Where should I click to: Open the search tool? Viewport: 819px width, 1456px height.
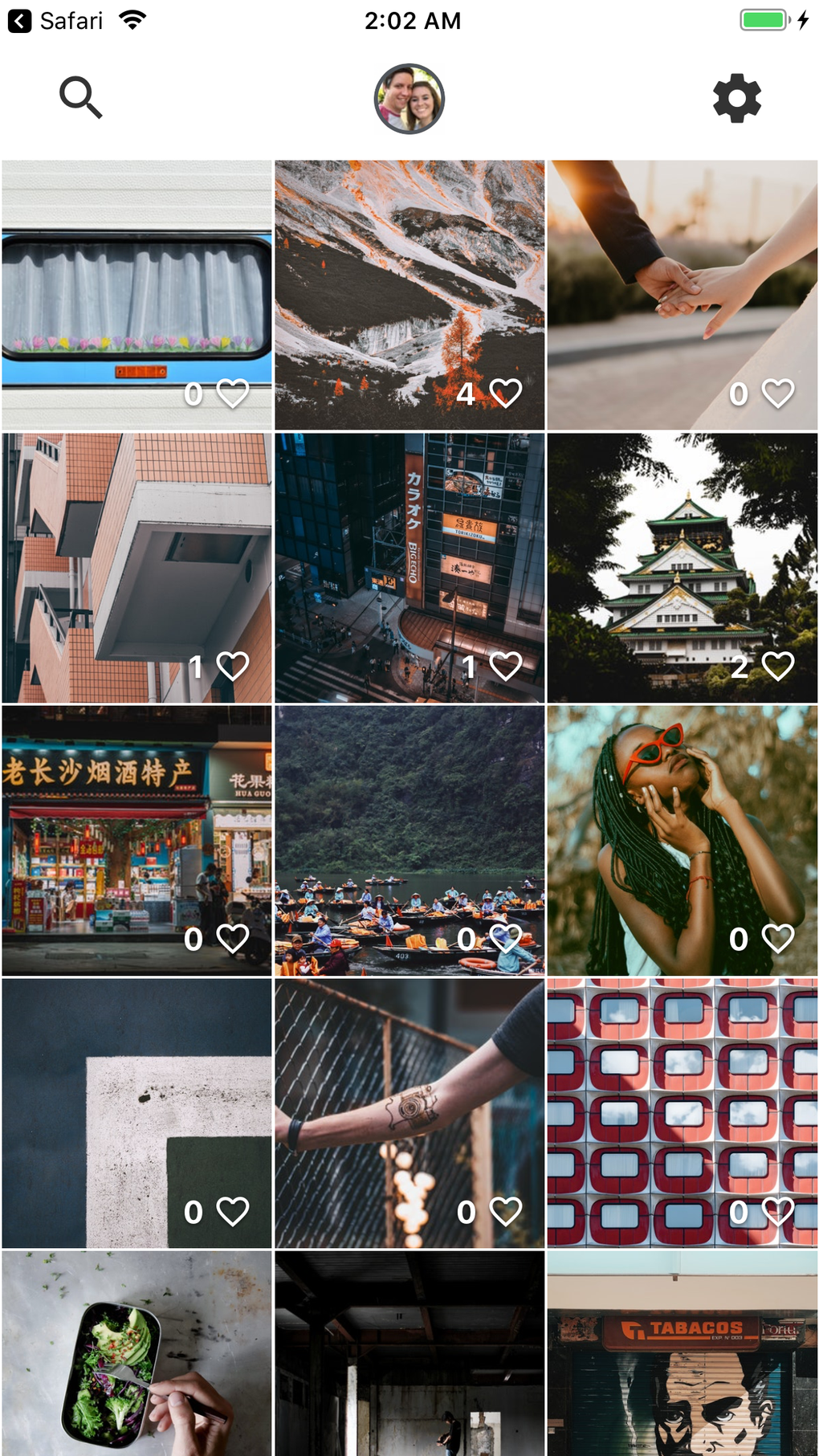point(79,98)
